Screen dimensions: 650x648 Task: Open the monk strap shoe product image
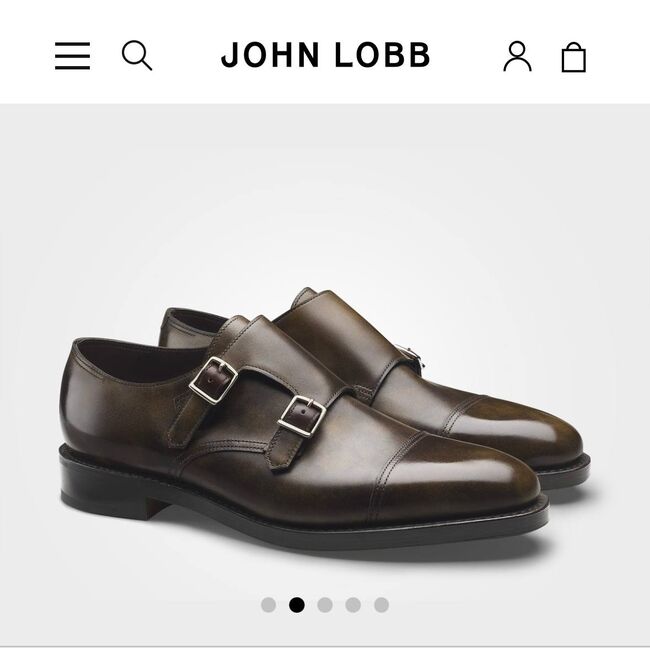click(325, 420)
